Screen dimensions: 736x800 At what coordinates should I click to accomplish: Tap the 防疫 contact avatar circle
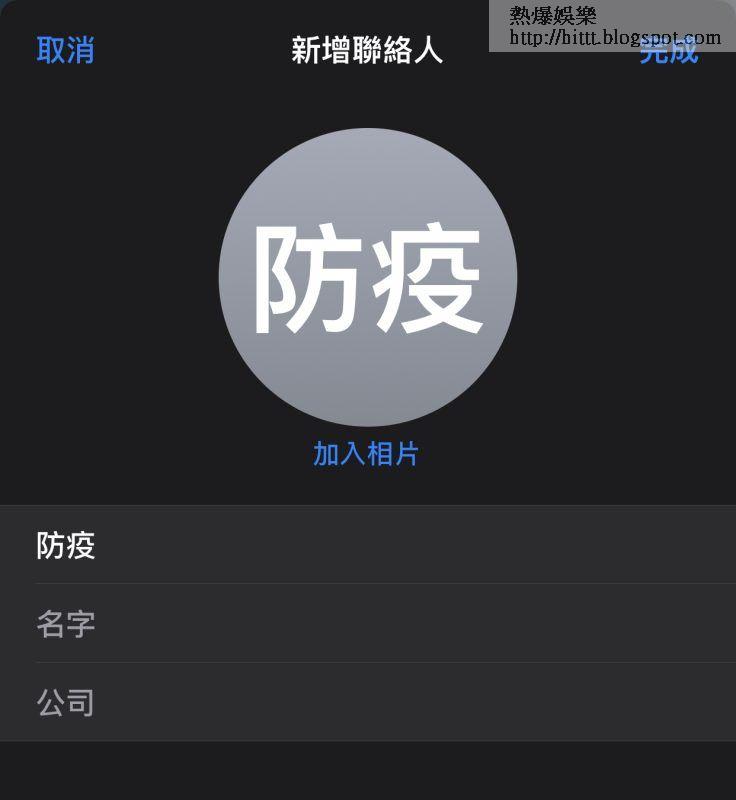point(367,277)
